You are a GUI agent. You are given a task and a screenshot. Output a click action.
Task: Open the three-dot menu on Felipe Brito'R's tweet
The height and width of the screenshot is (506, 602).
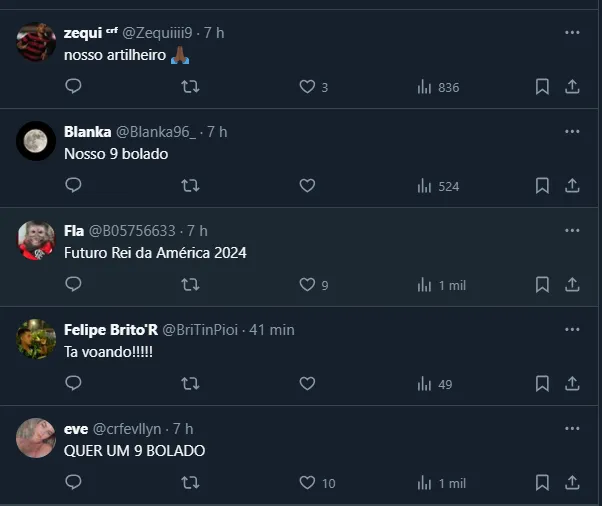pyautogui.click(x=572, y=330)
